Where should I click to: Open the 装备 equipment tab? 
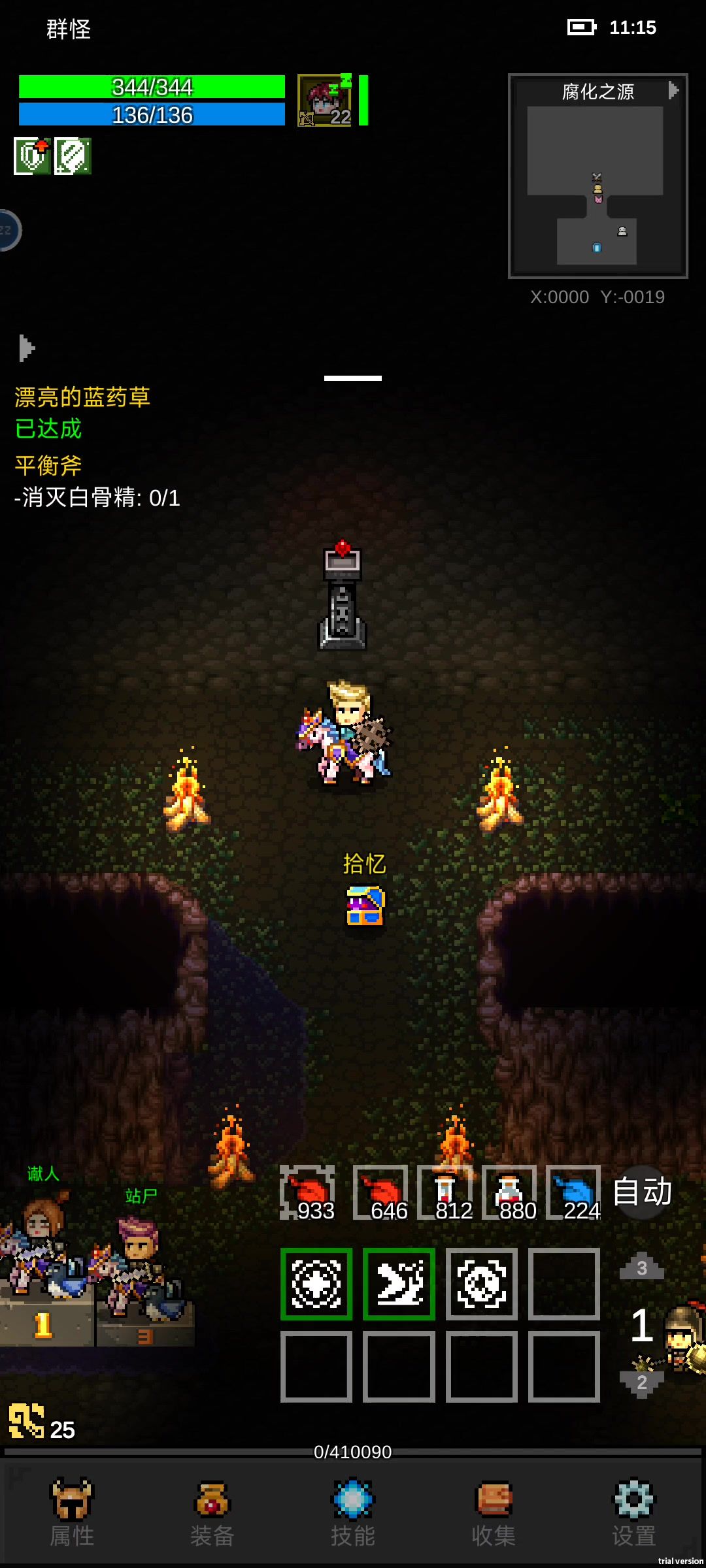[x=212, y=1512]
